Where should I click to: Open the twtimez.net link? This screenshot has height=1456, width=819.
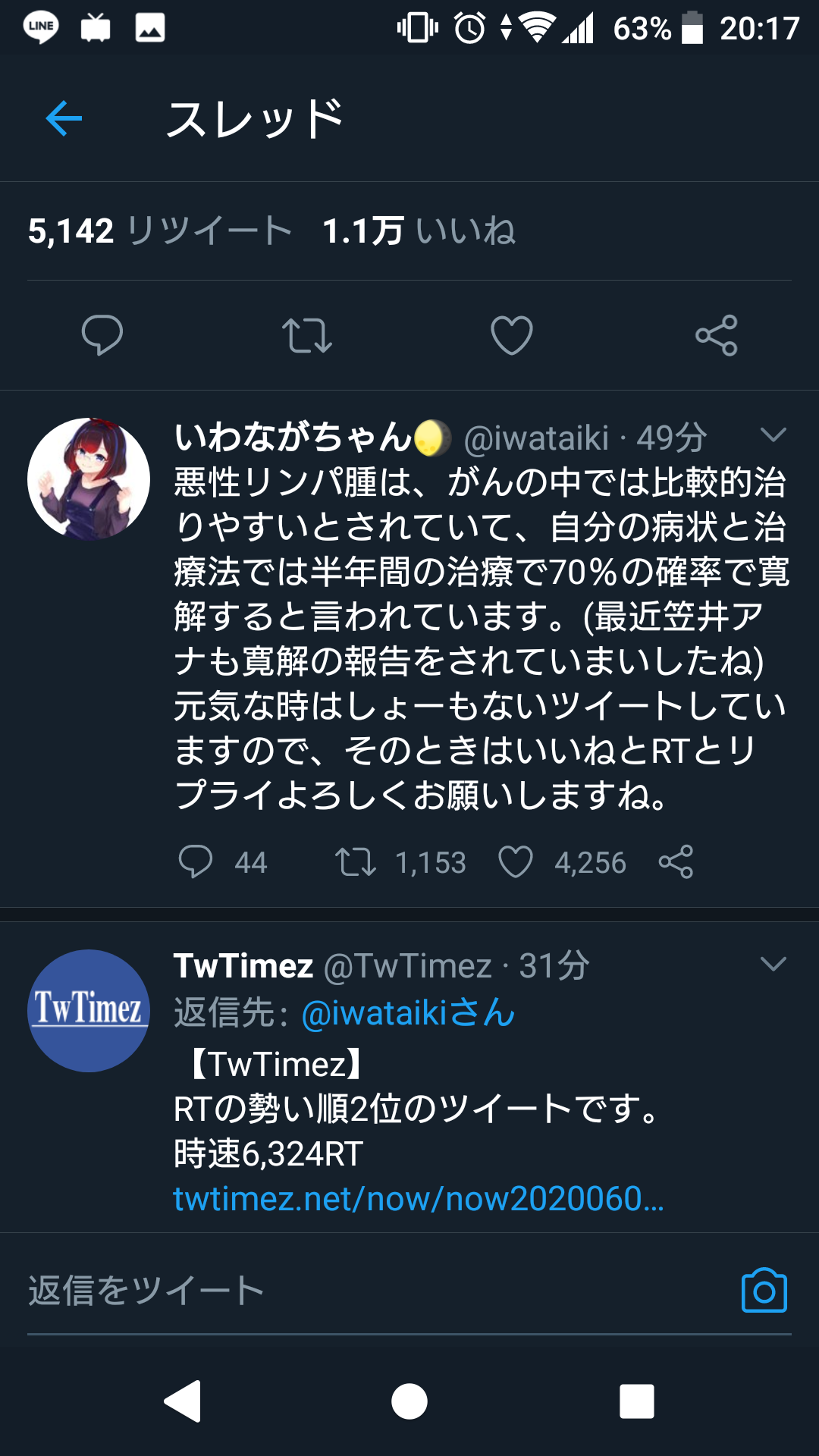pyautogui.click(x=419, y=1199)
